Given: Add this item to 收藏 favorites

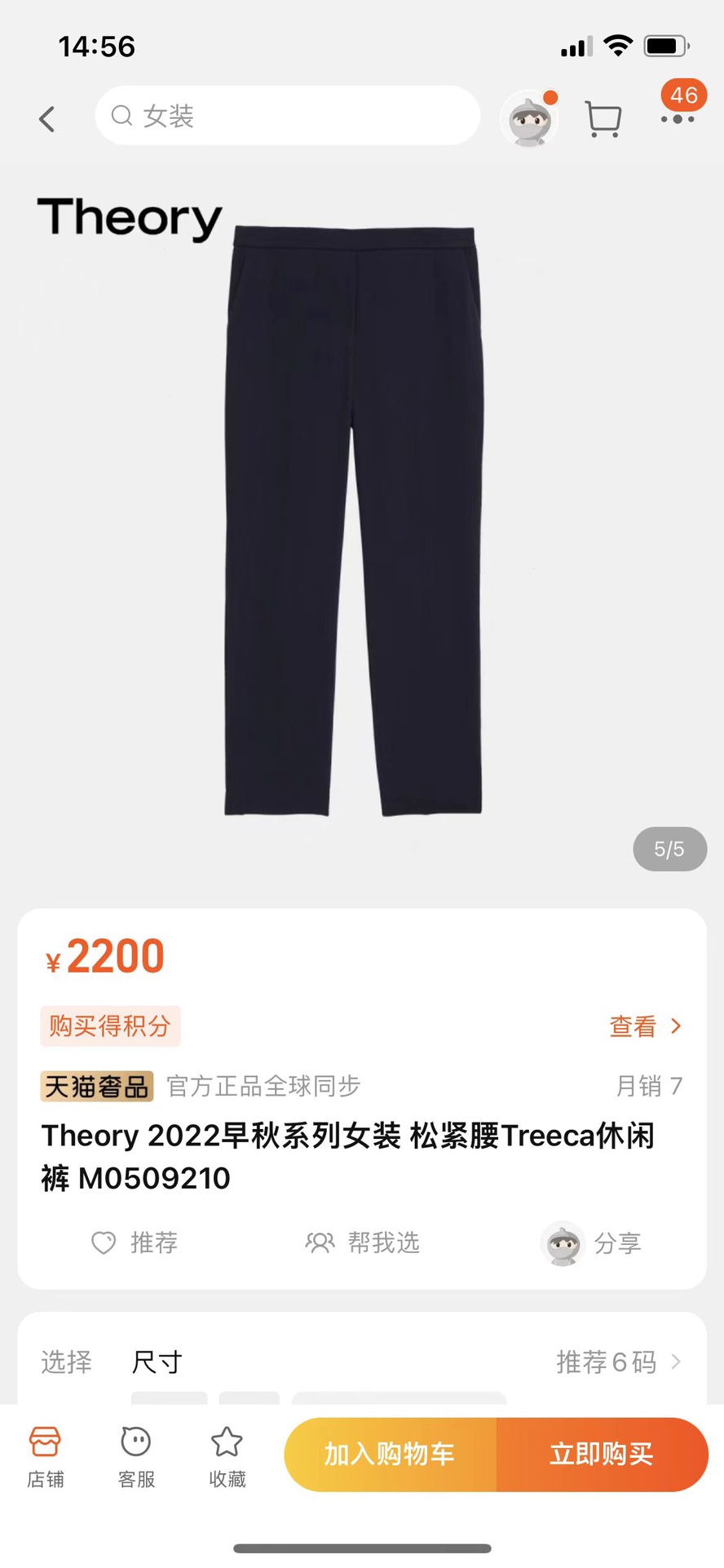Looking at the screenshot, I should 227,1456.
